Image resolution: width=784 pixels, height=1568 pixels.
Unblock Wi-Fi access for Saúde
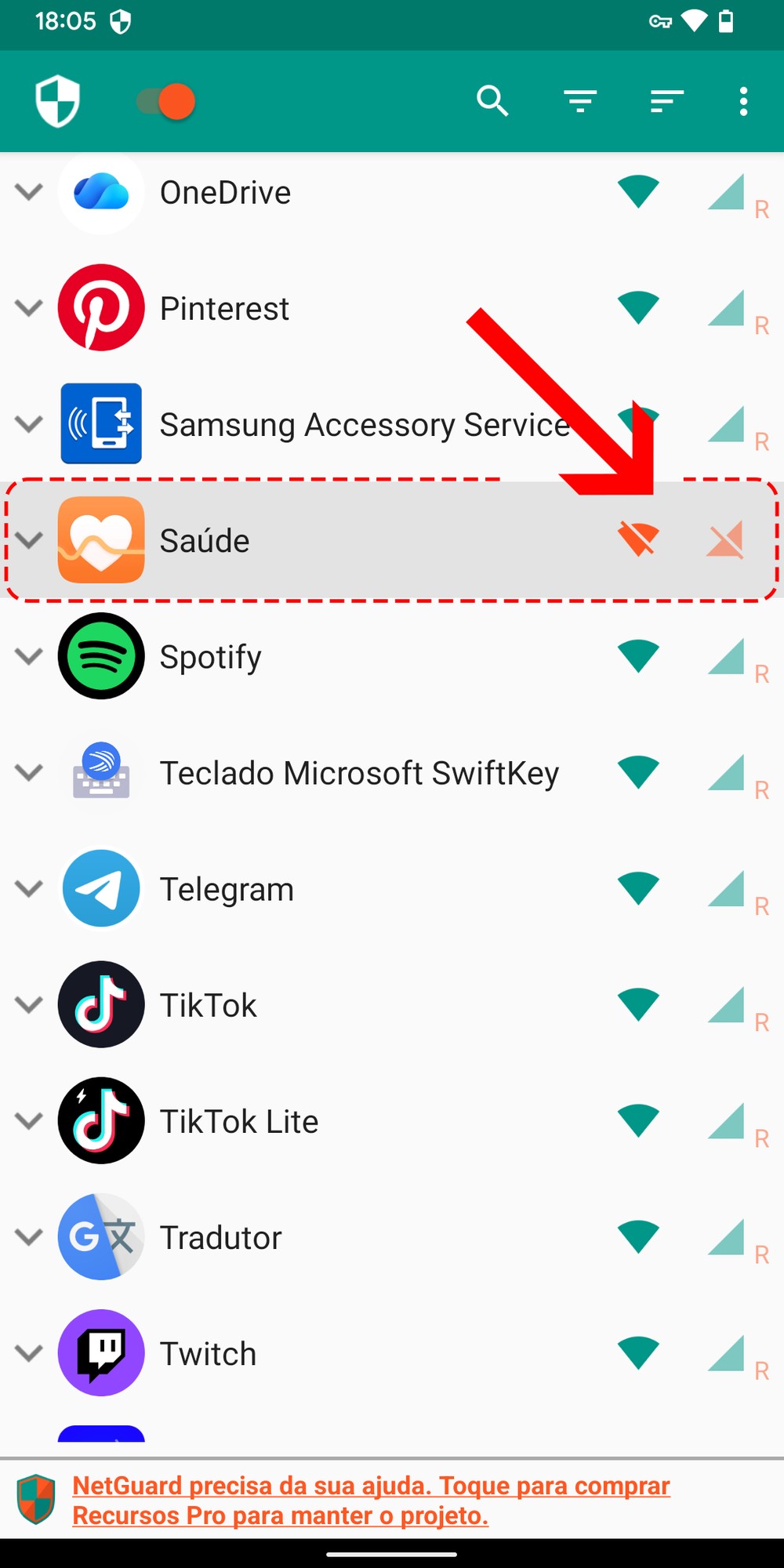coord(638,540)
